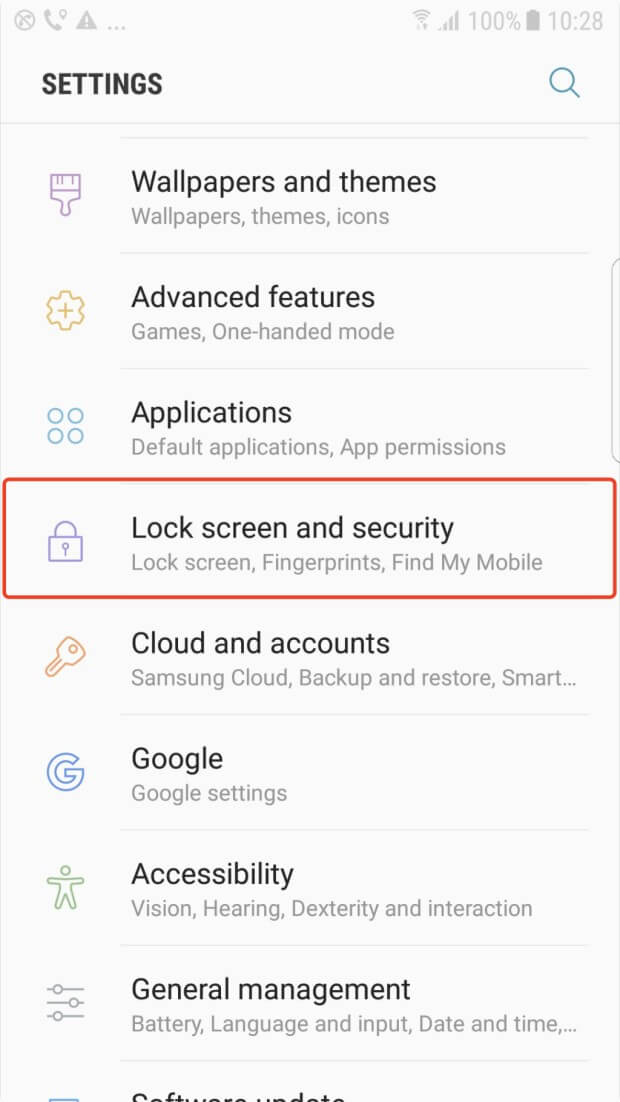Open Cloud and accounts
The height and width of the screenshot is (1102, 620).
click(260, 657)
